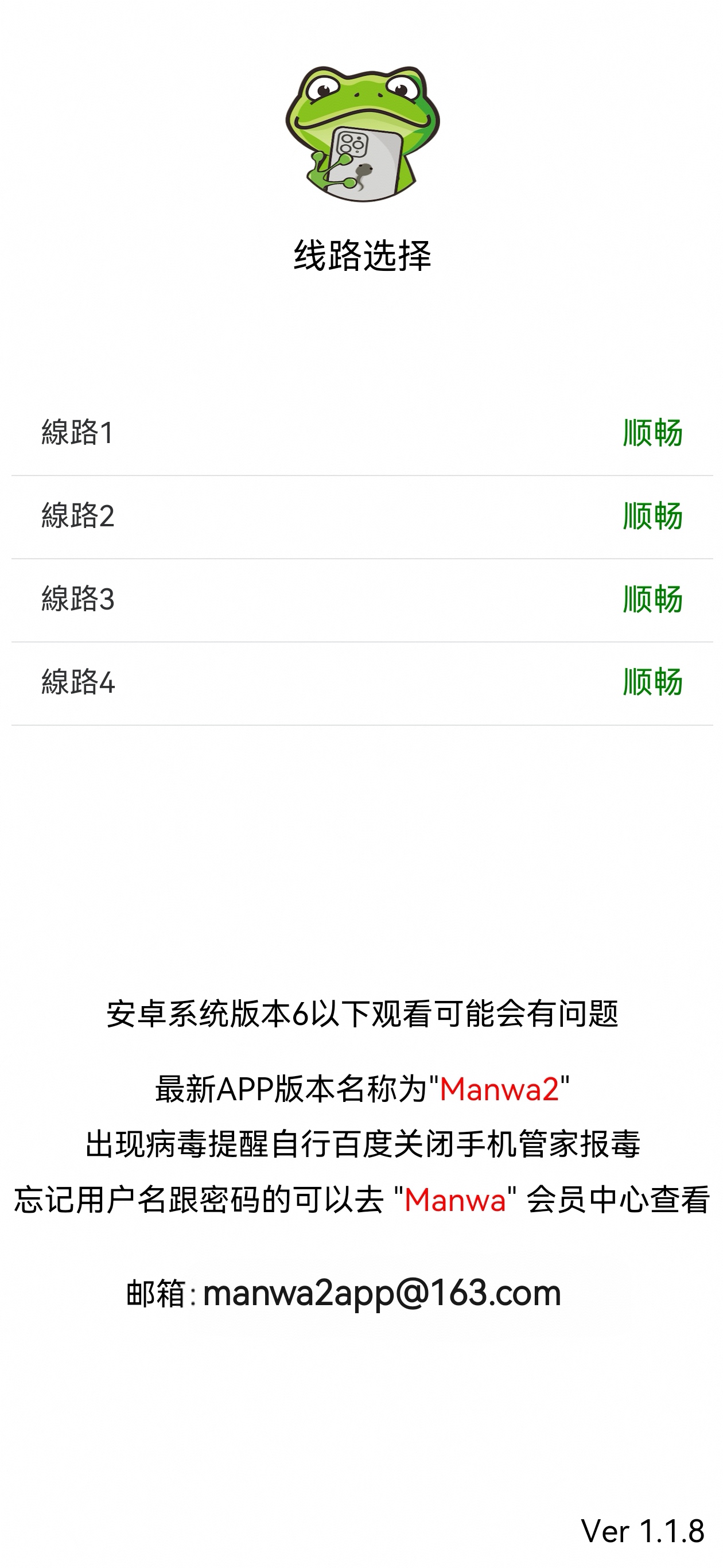
Task: Tap the 顺畅 status next to 線路1
Action: [x=652, y=432]
